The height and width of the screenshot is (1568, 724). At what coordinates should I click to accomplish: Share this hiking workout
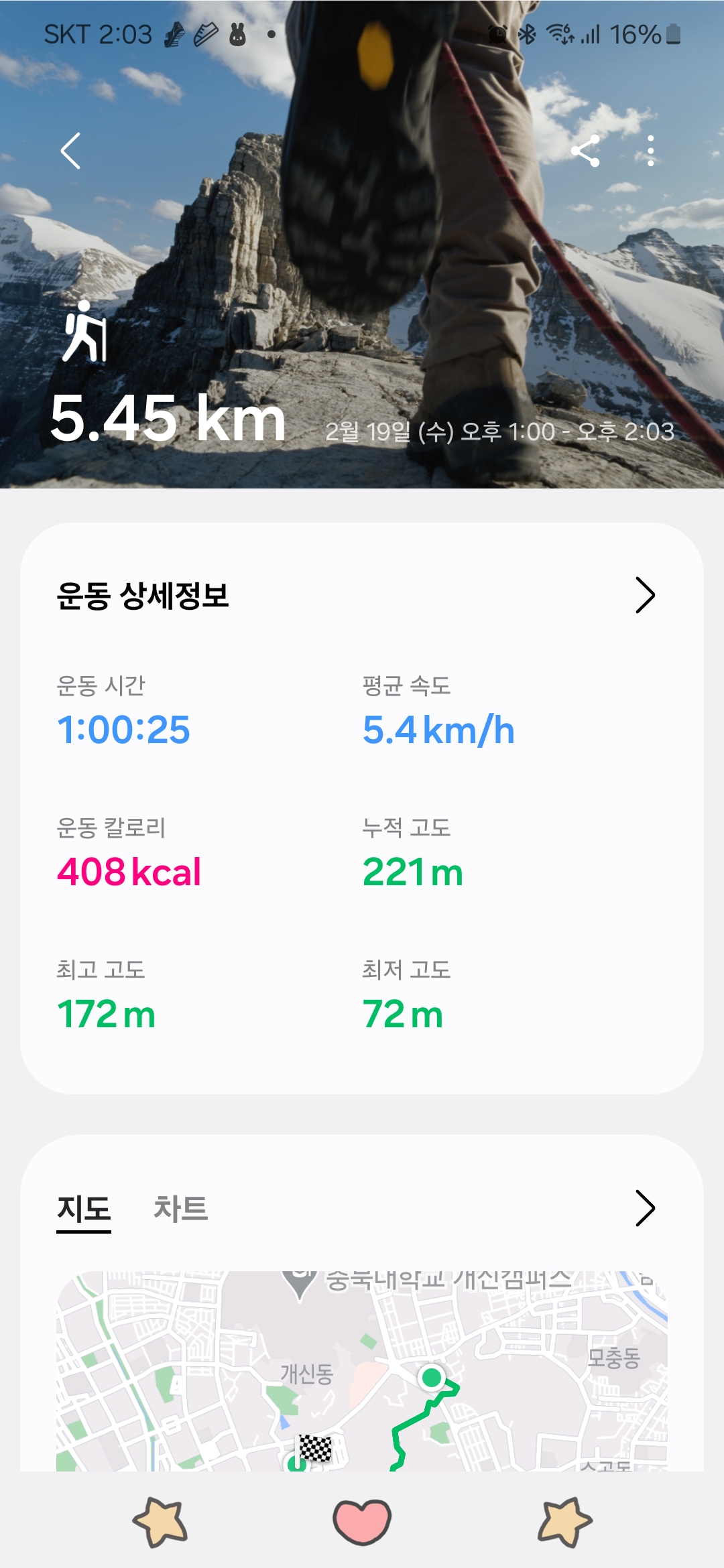[585, 151]
